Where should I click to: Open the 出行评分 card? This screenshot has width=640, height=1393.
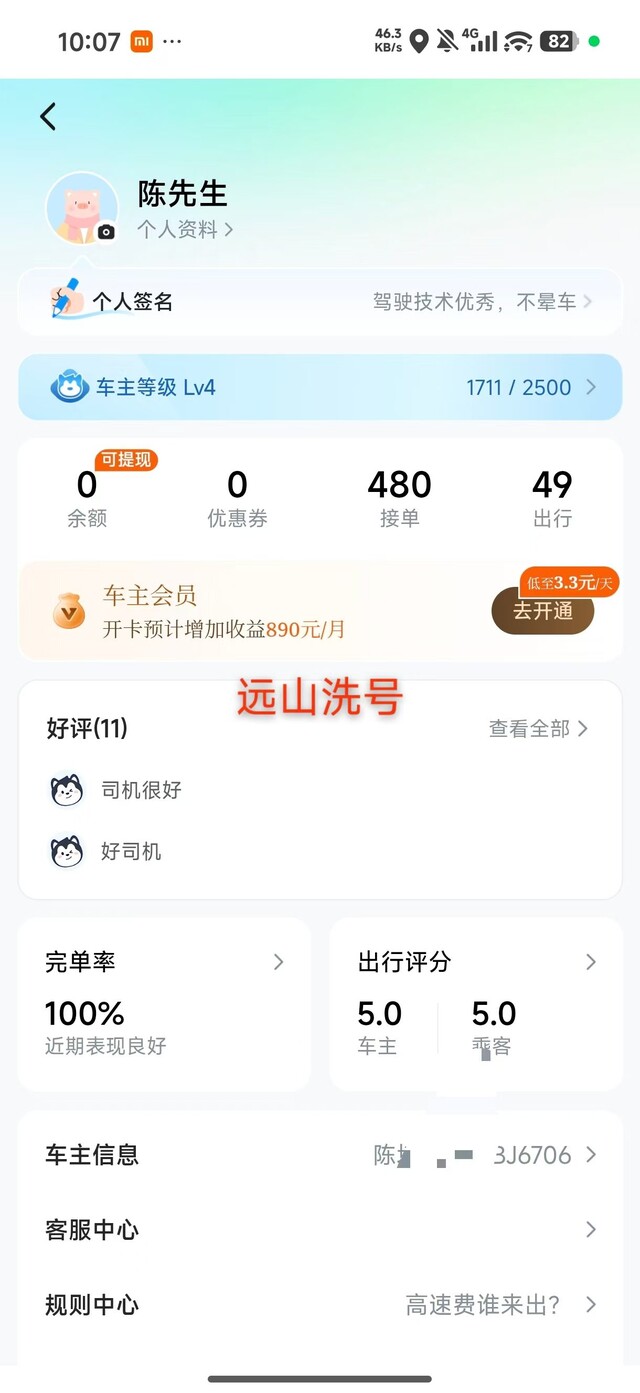(x=476, y=1003)
